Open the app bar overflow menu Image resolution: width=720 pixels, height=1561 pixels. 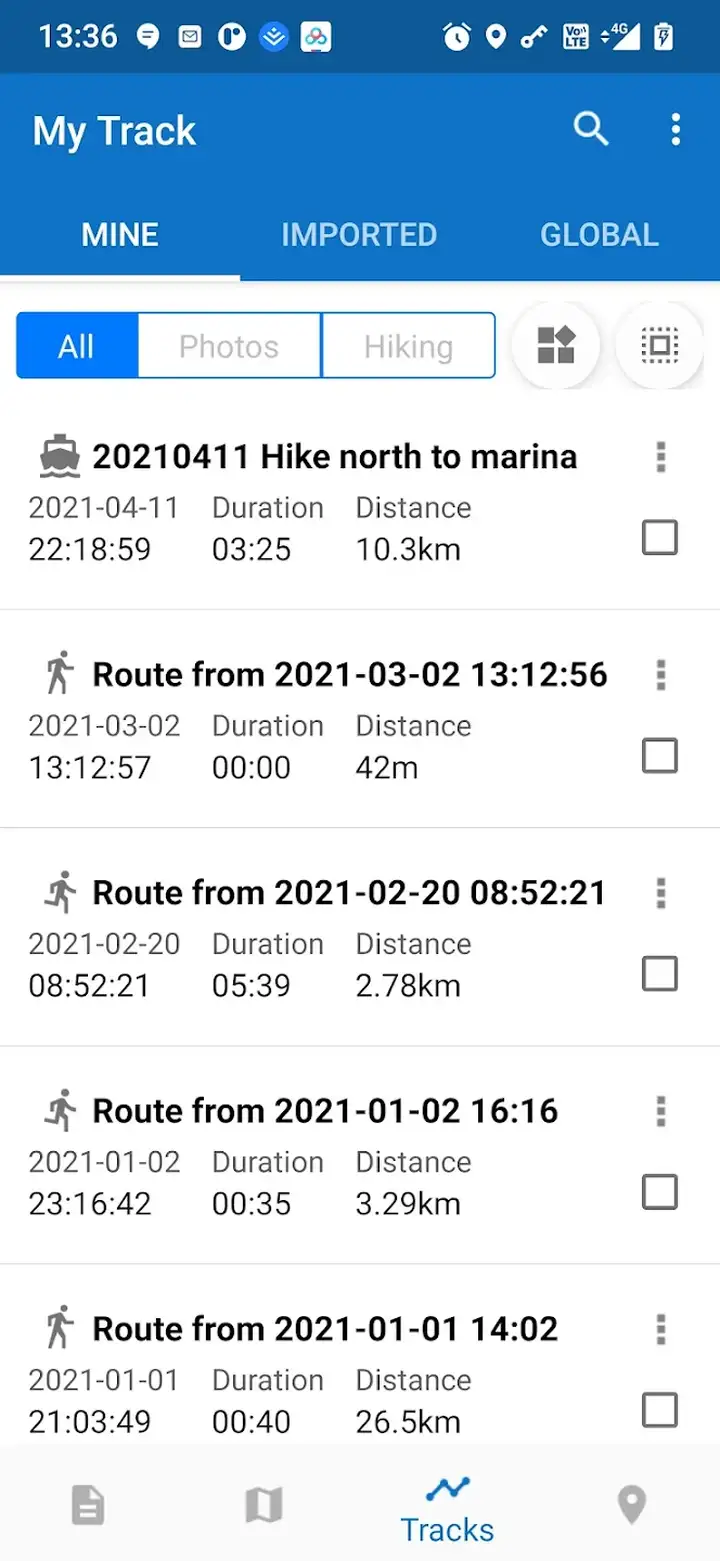tap(676, 129)
